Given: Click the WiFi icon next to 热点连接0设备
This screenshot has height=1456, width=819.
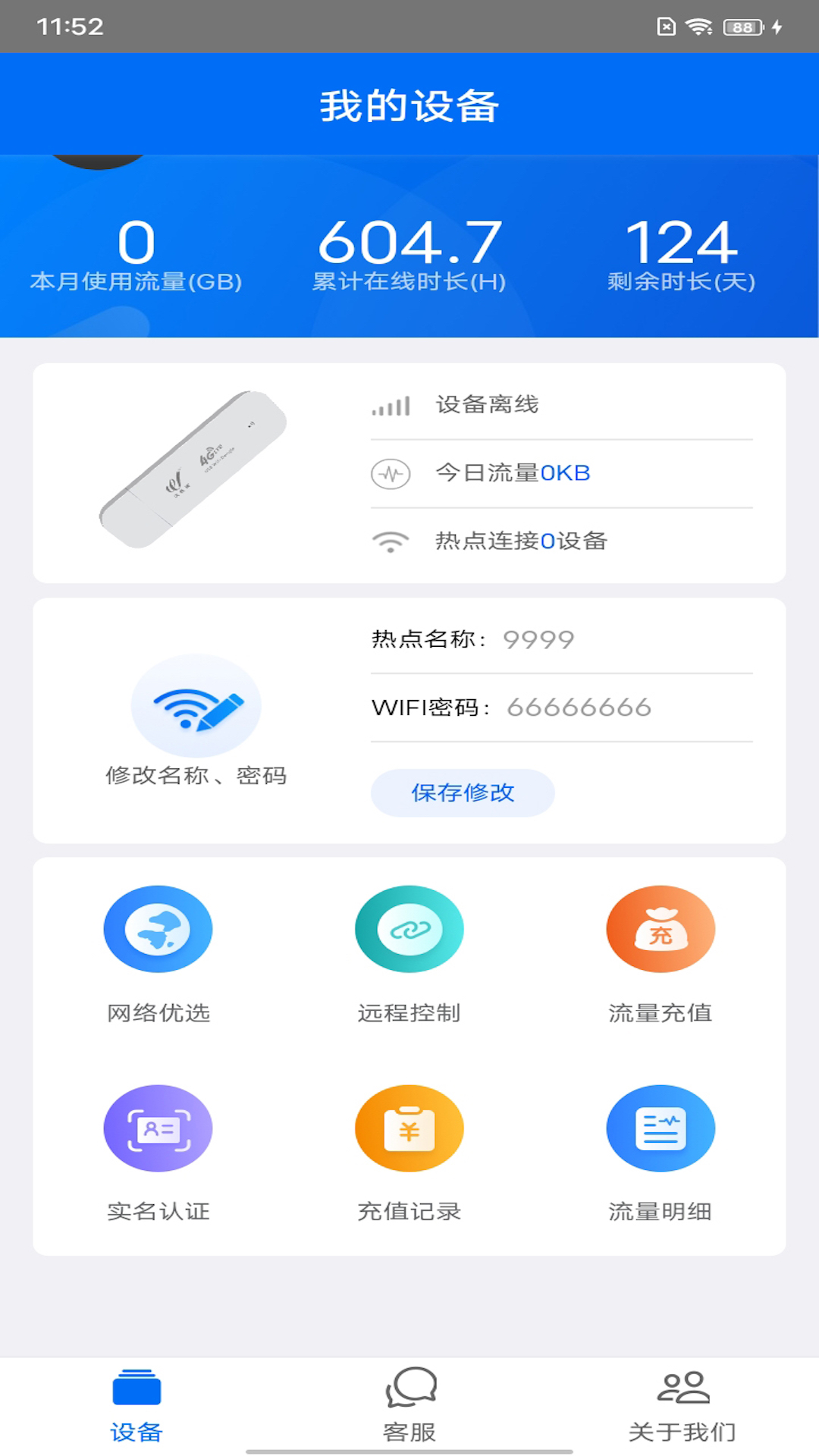Looking at the screenshot, I should tap(390, 541).
